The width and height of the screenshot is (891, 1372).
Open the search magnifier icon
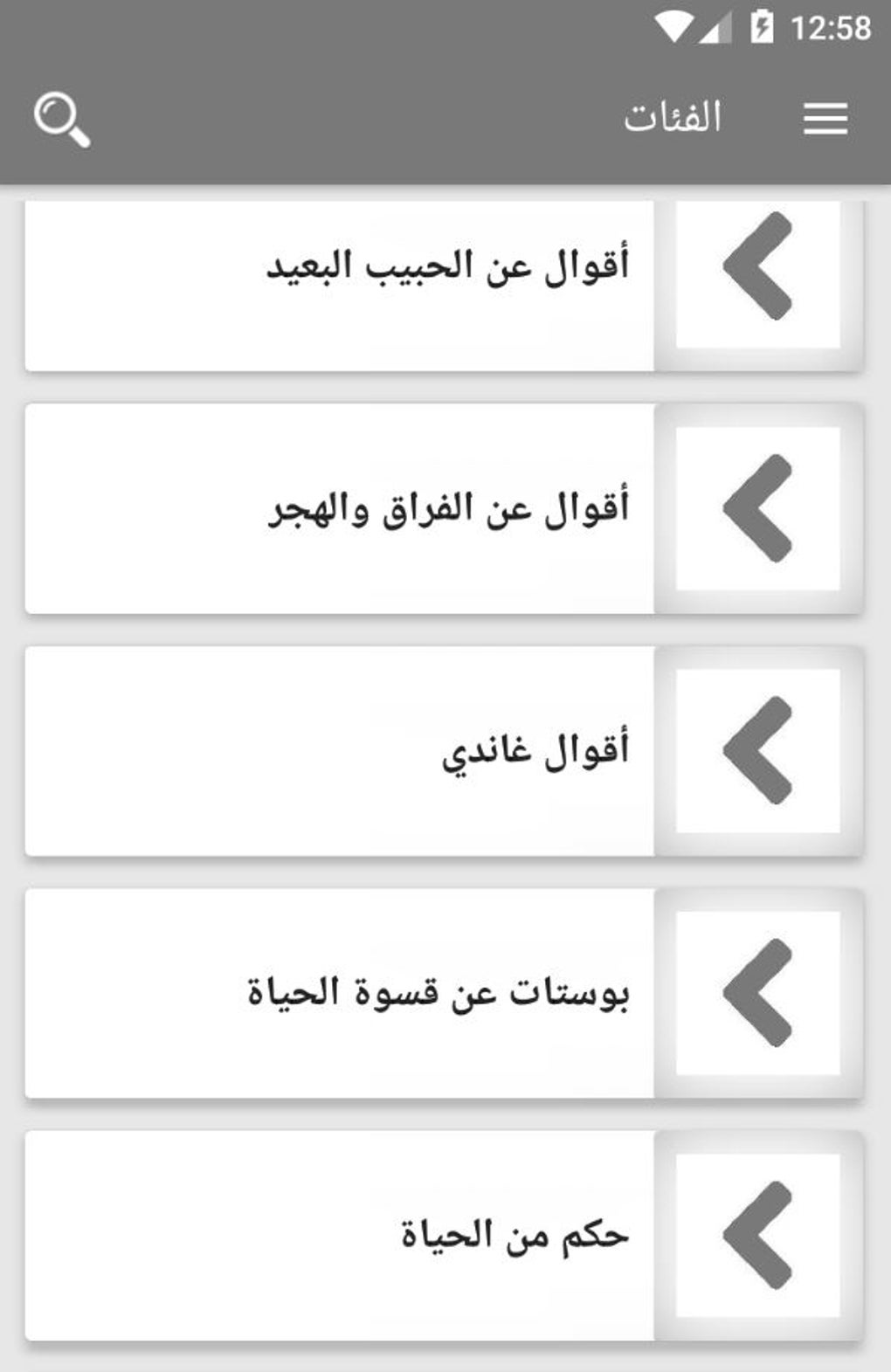coord(61,120)
